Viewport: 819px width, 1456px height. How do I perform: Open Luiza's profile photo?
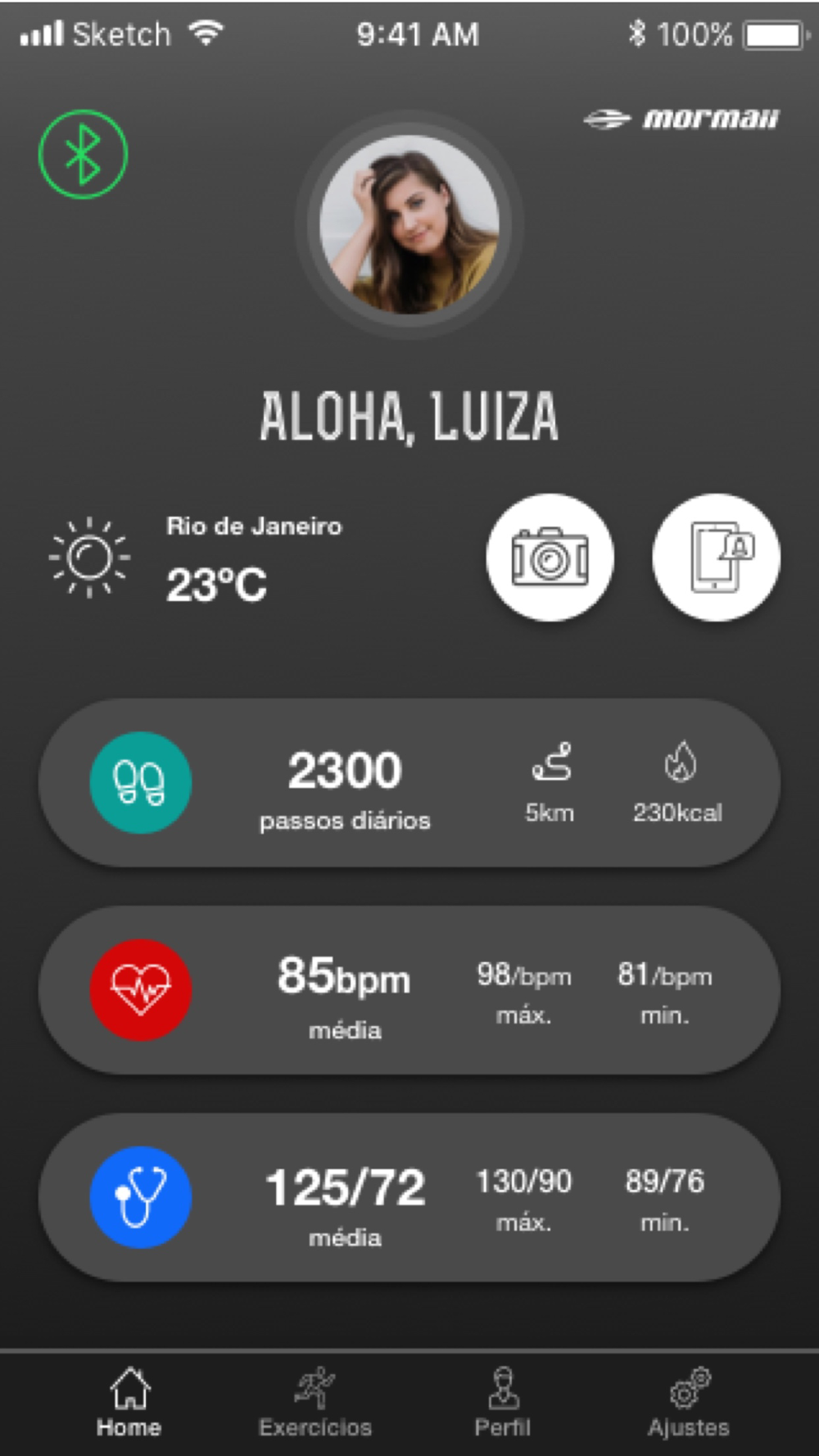pyautogui.click(x=409, y=224)
